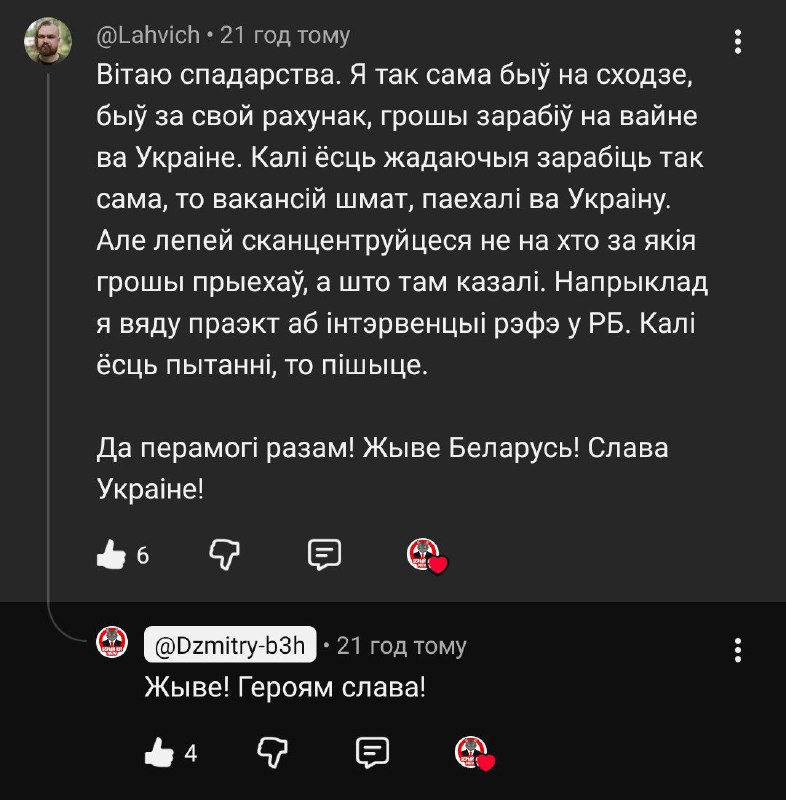Open overflow menu on @Lahvich's comment
786x800 pixels.
(738, 42)
